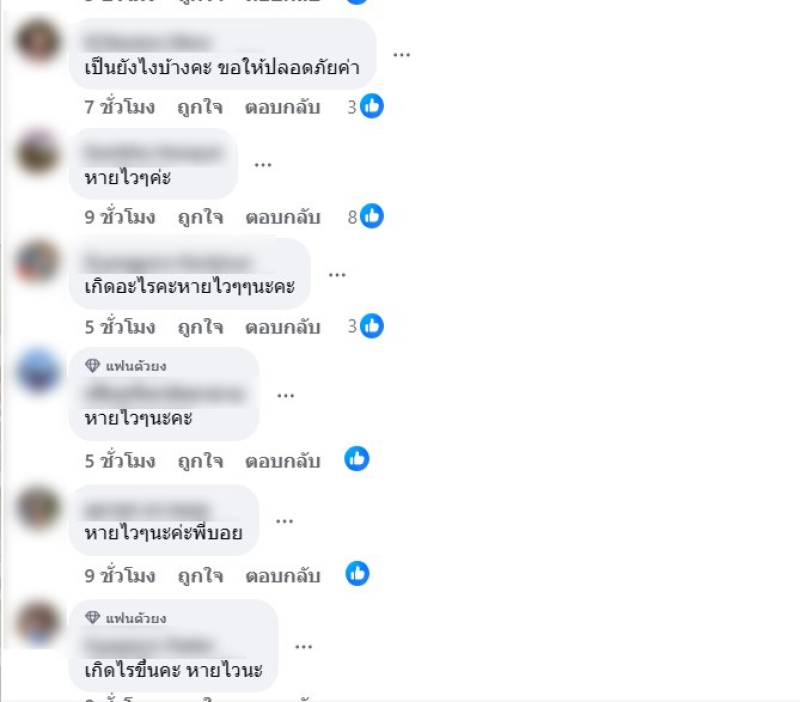Reply to the comment "หายไวๆค่ะ"
Image resolution: width=800 pixels, height=702 pixels.
(283, 217)
